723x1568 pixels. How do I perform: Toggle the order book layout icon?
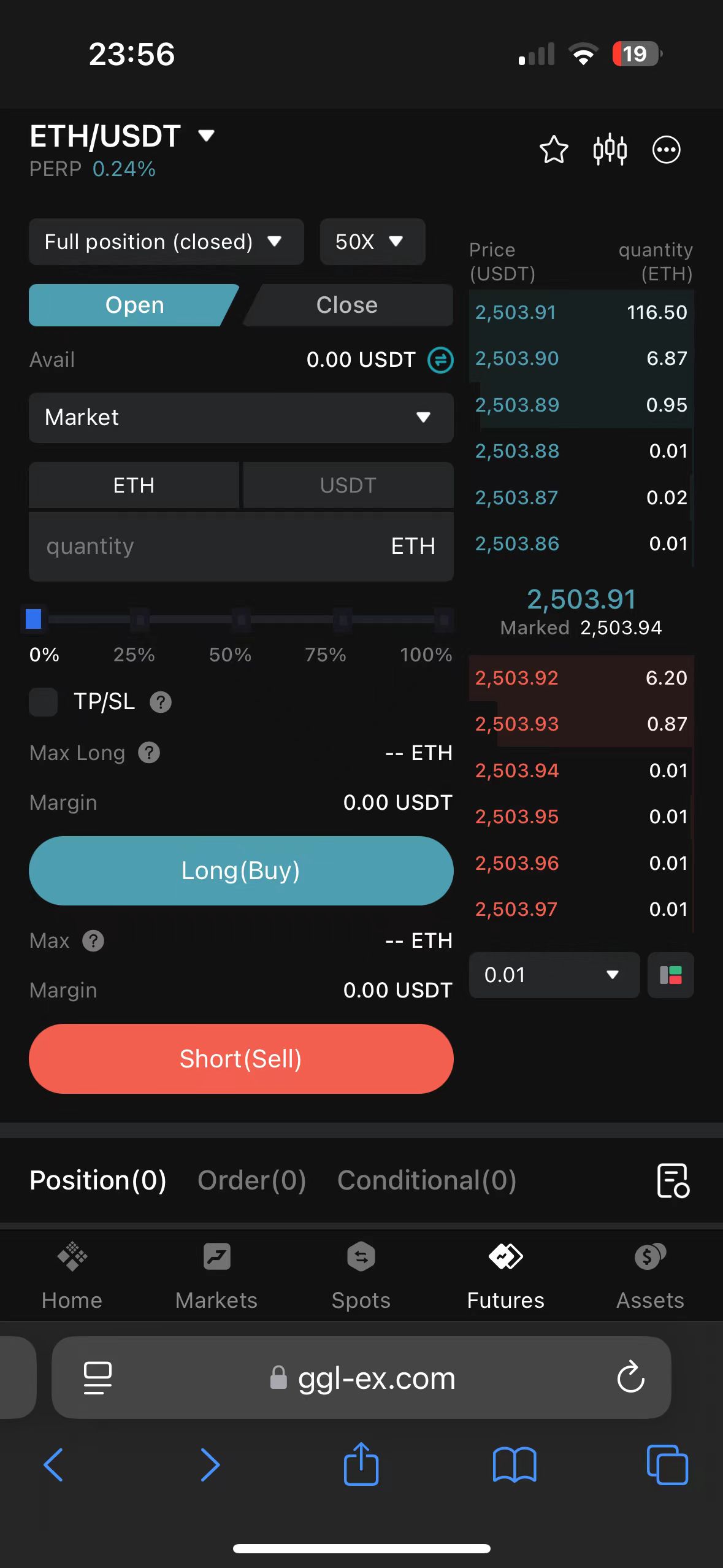click(x=671, y=975)
